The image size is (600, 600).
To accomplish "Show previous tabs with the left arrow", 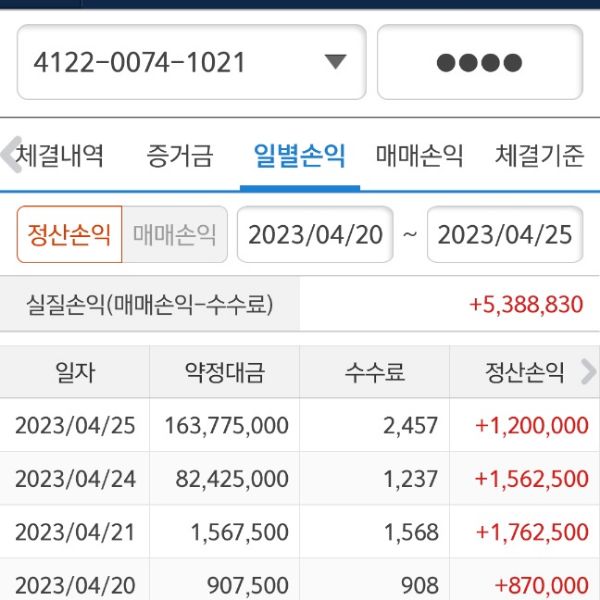I will tap(9, 155).
